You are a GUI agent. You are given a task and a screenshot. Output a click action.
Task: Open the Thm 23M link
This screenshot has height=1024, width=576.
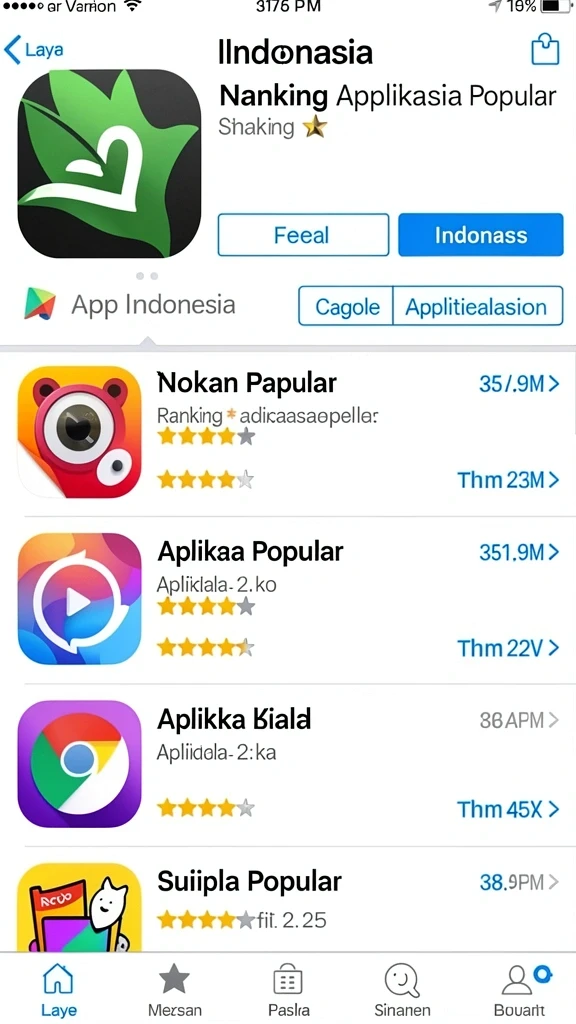click(508, 480)
